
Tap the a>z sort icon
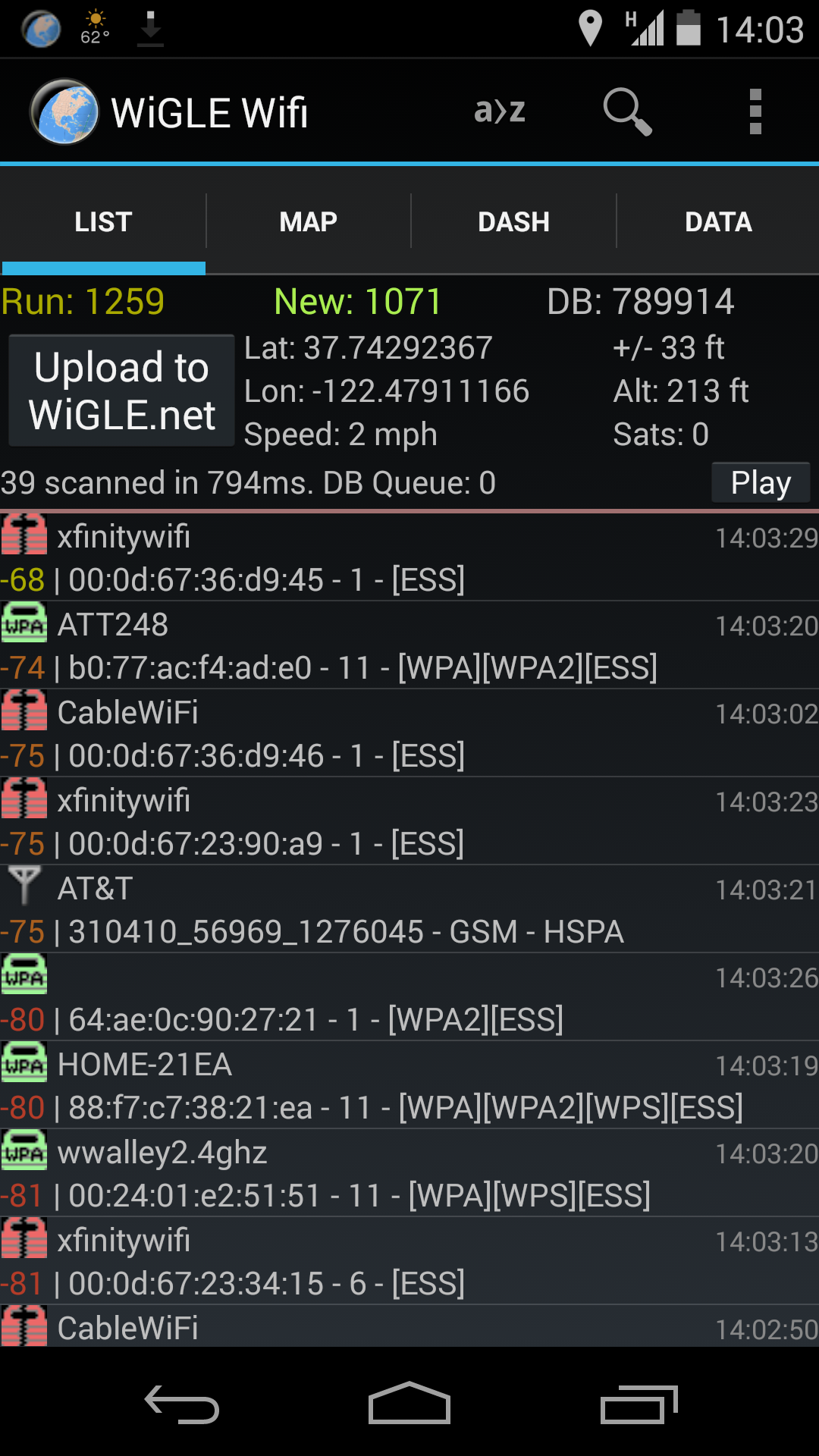[x=499, y=111]
